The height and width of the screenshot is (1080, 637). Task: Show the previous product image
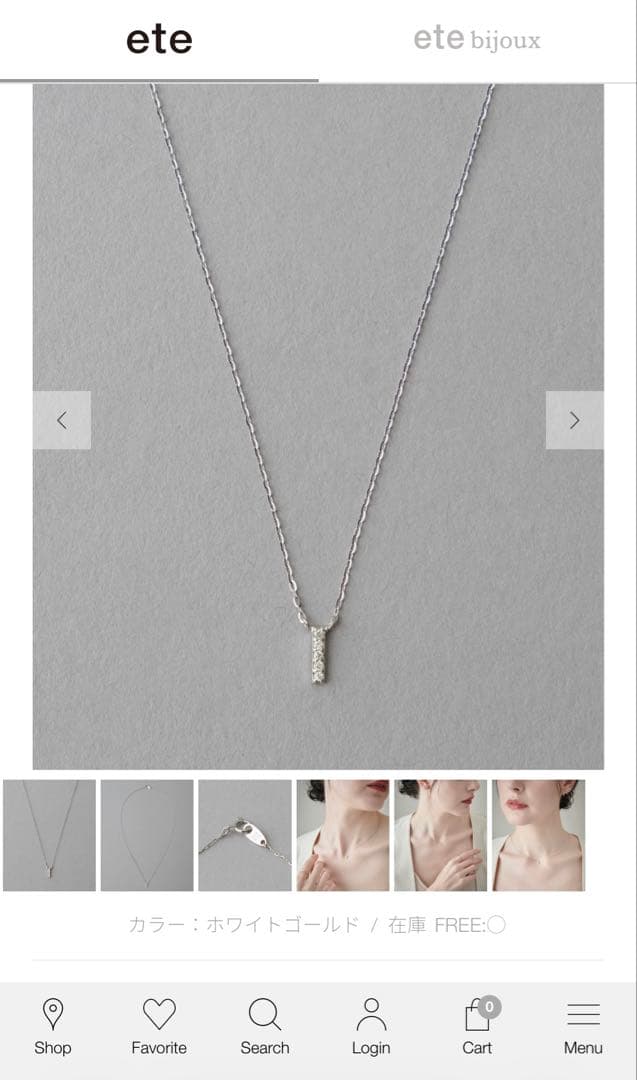point(62,420)
